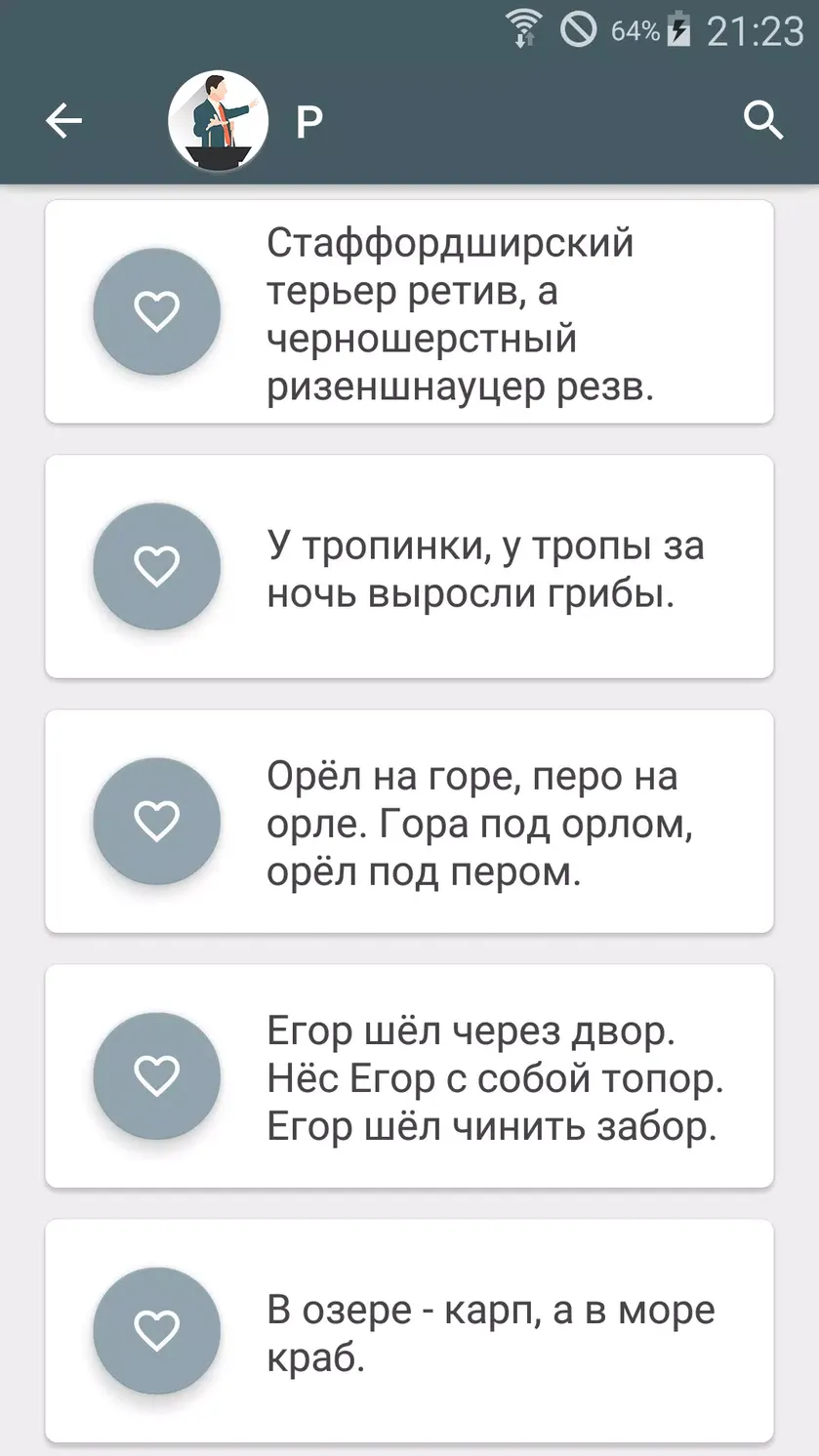Select the Орёл на горе card
This screenshot has width=819, height=1456.
coord(409,822)
